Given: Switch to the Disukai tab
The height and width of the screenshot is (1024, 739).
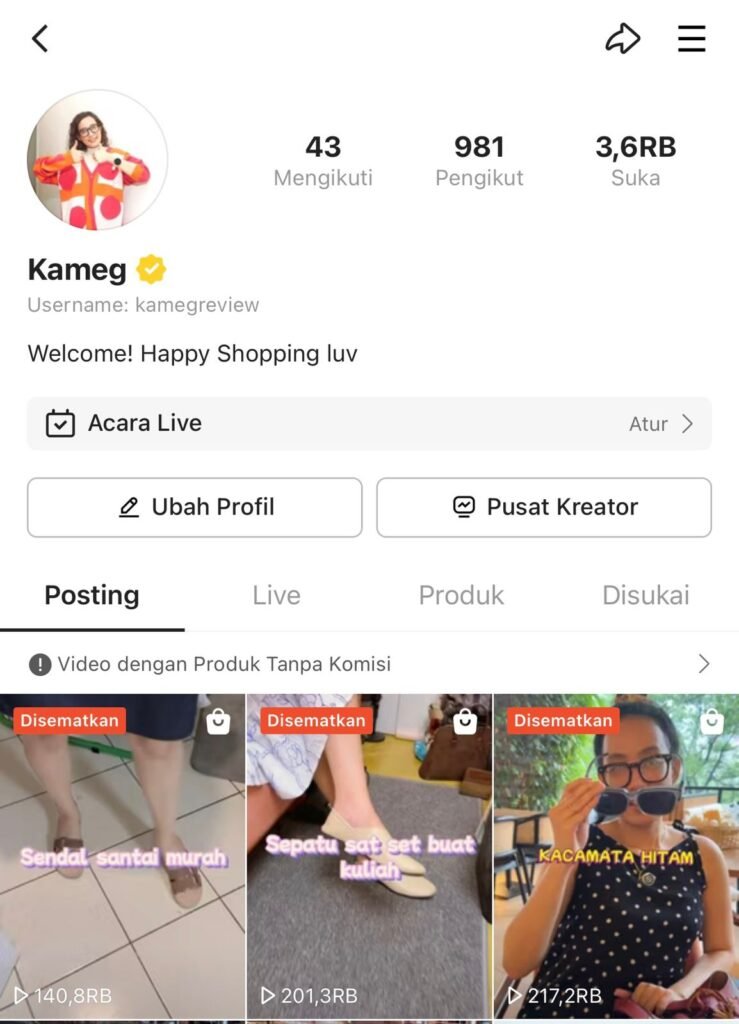Looking at the screenshot, I should point(645,595).
